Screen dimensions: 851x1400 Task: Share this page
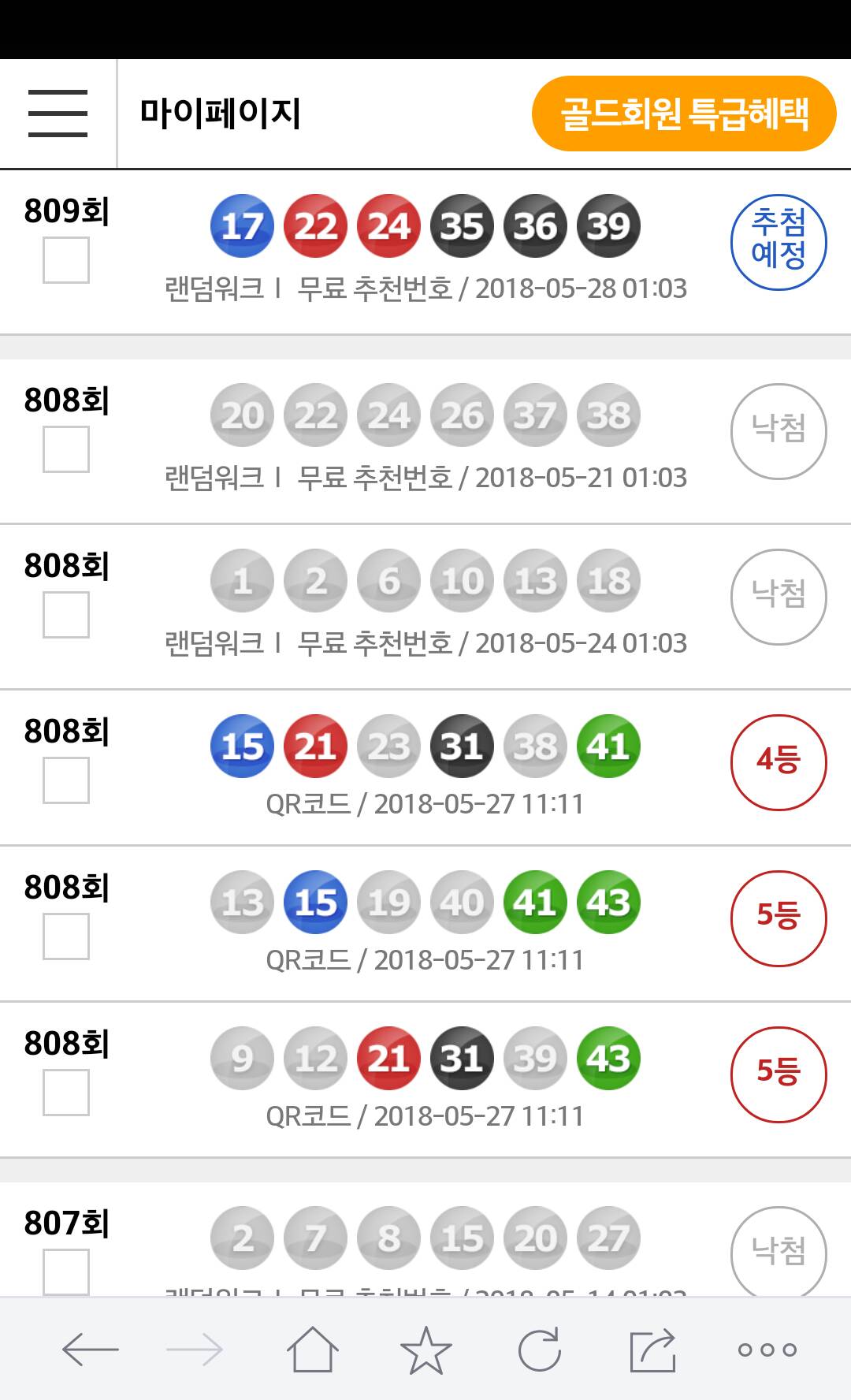point(653,1350)
